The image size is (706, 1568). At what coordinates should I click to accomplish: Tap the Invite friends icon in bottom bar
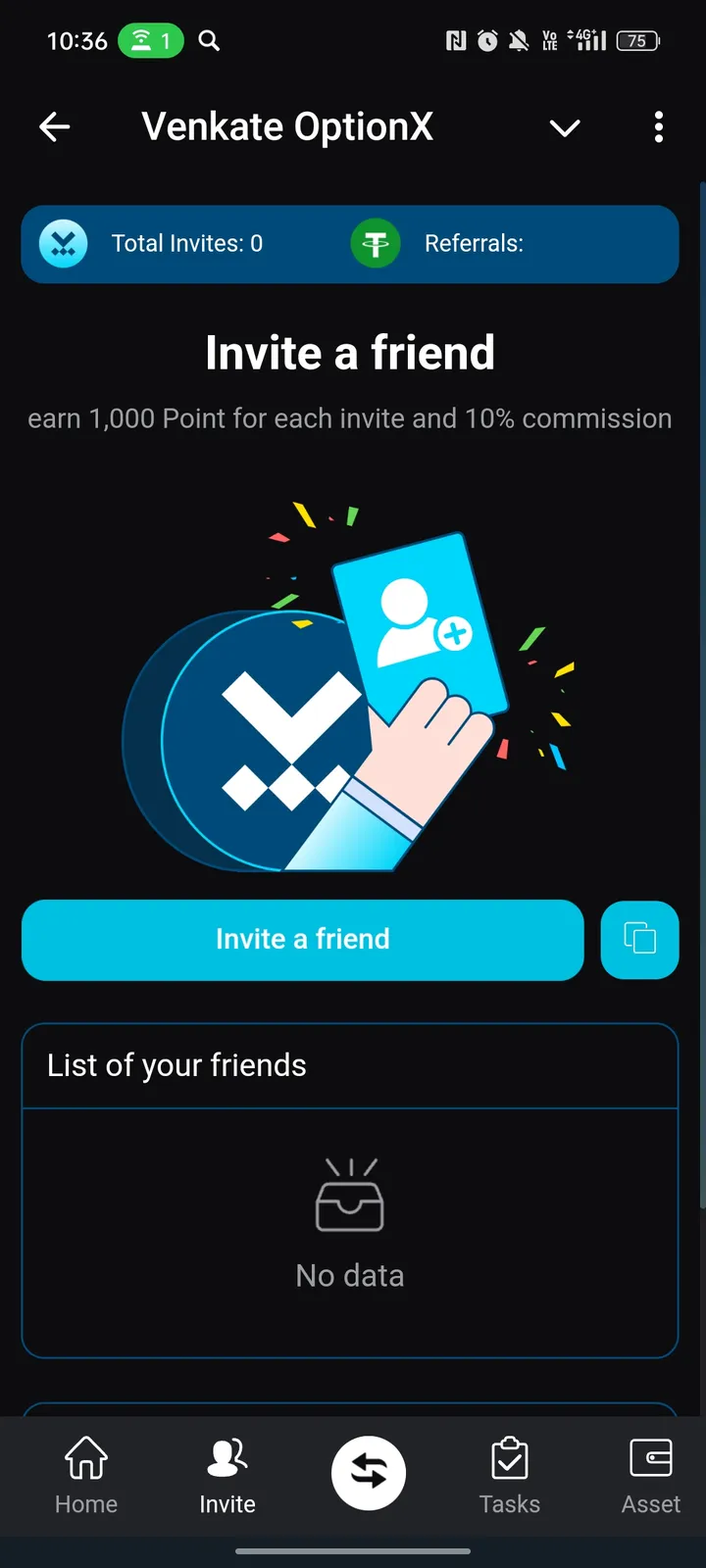pos(227,1459)
